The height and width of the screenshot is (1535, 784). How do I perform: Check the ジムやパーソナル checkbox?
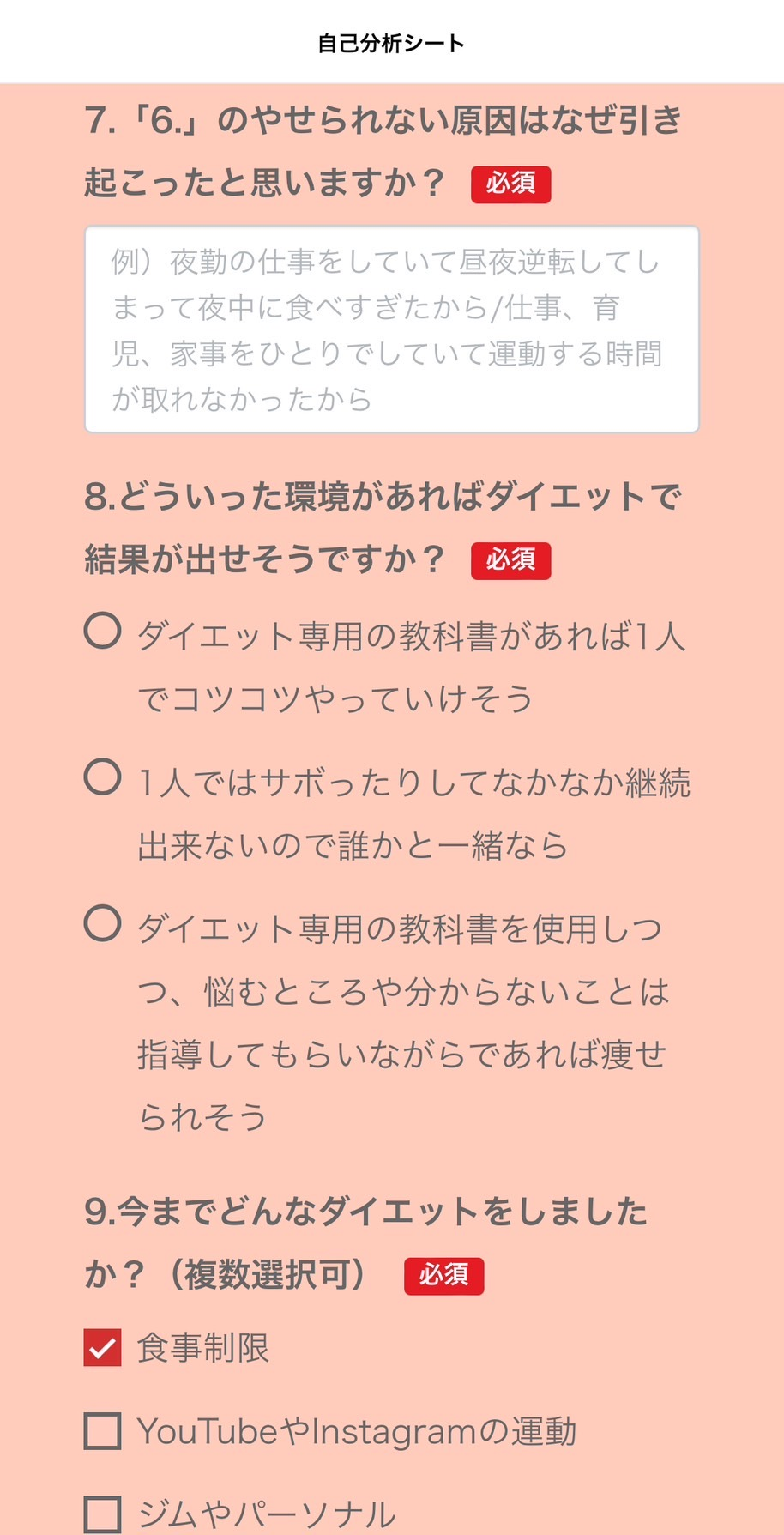[101, 1513]
